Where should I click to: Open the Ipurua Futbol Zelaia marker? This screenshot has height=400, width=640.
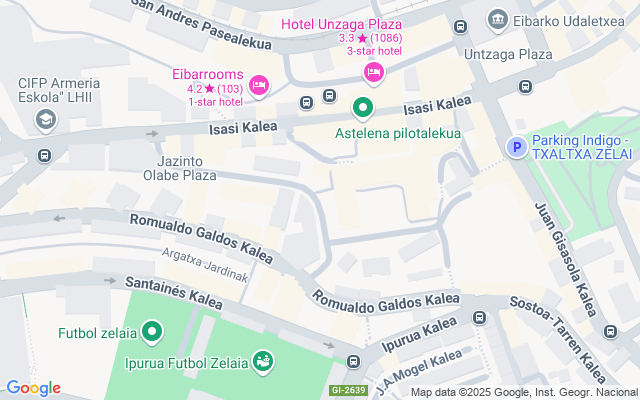point(263,359)
